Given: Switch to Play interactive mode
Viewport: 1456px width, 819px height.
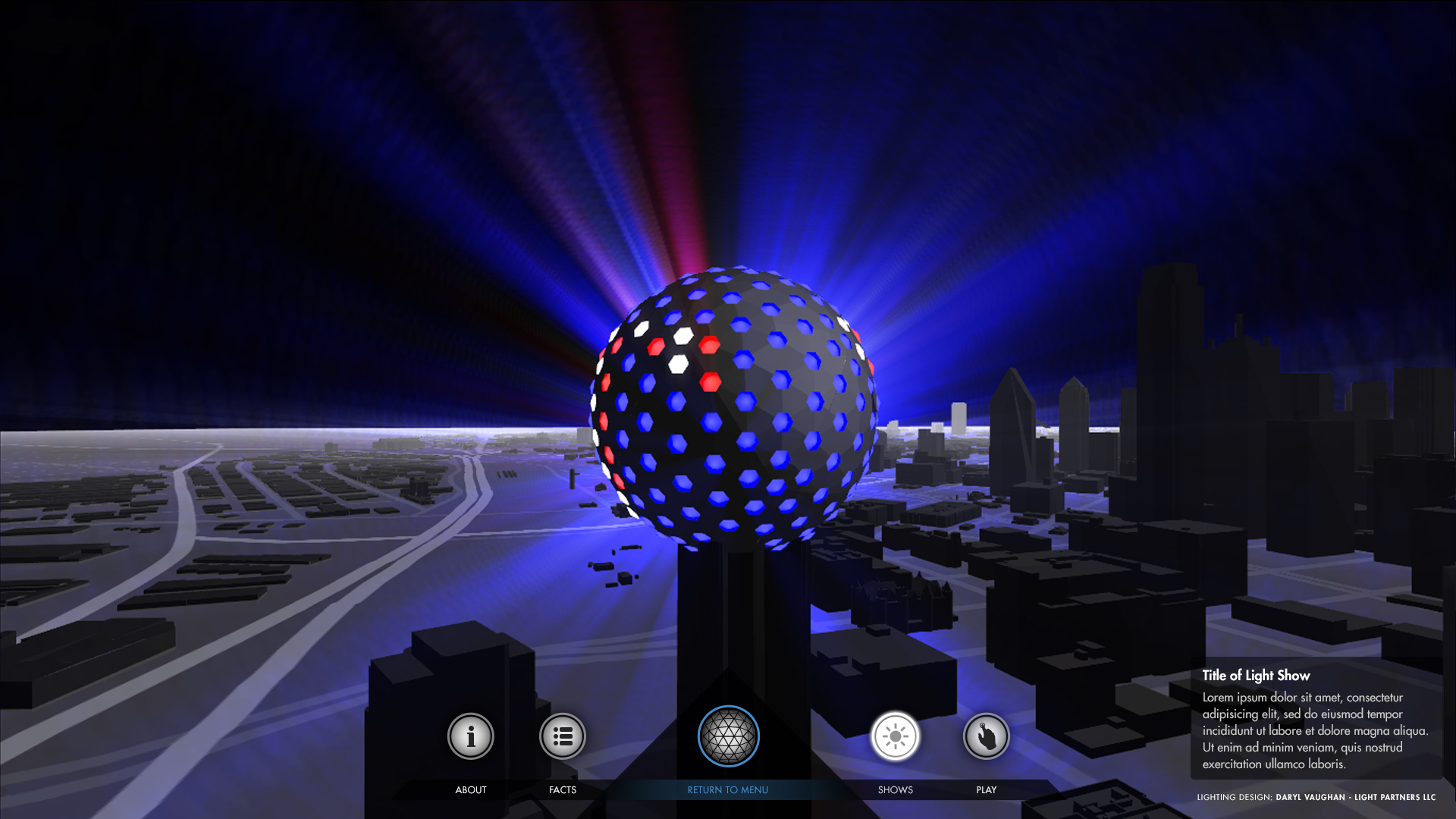Looking at the screenshot, I should pyautogui.click(x=986, y=736).
